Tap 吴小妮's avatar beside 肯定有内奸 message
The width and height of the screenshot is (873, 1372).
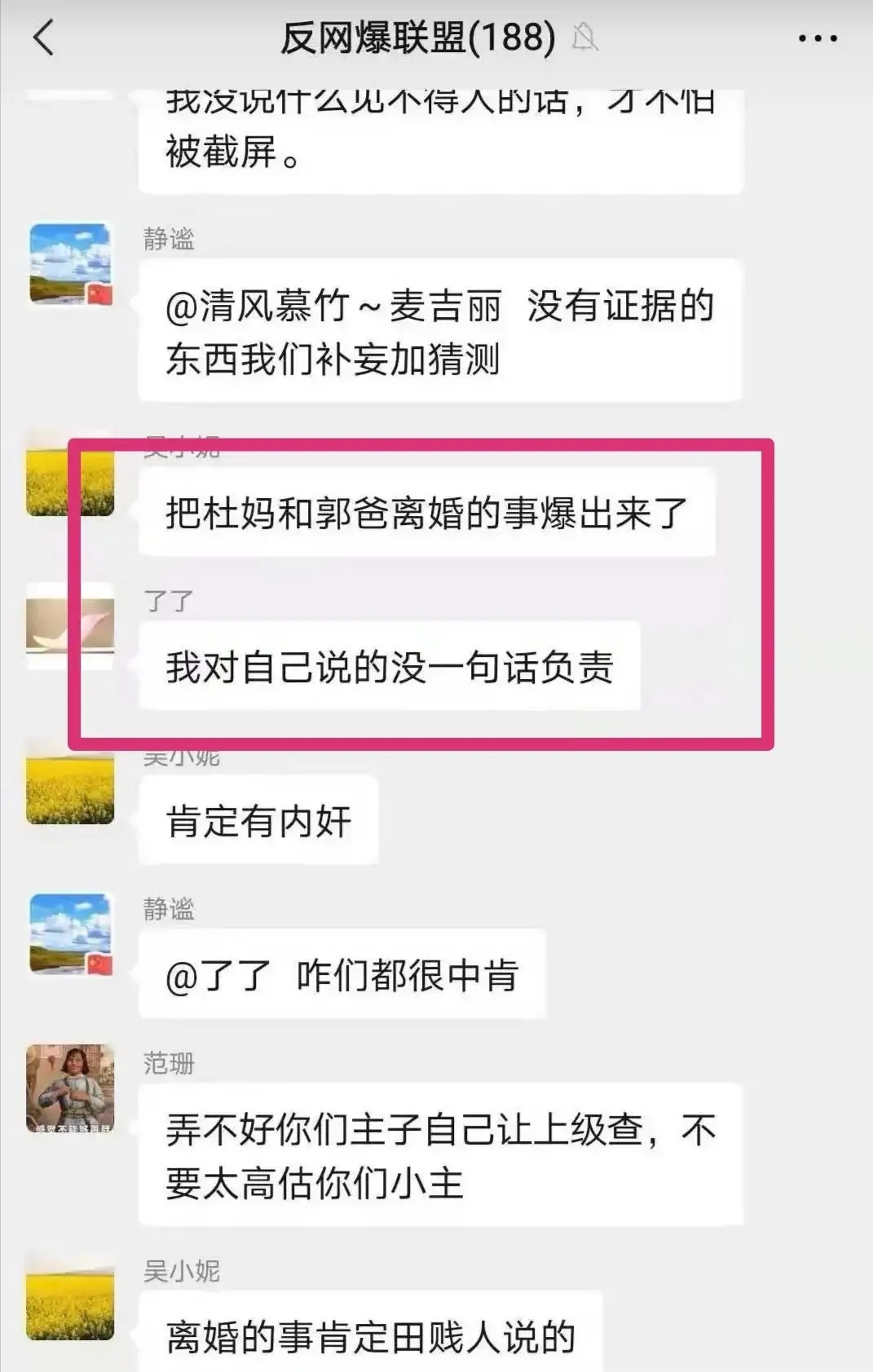pos(69,791)
